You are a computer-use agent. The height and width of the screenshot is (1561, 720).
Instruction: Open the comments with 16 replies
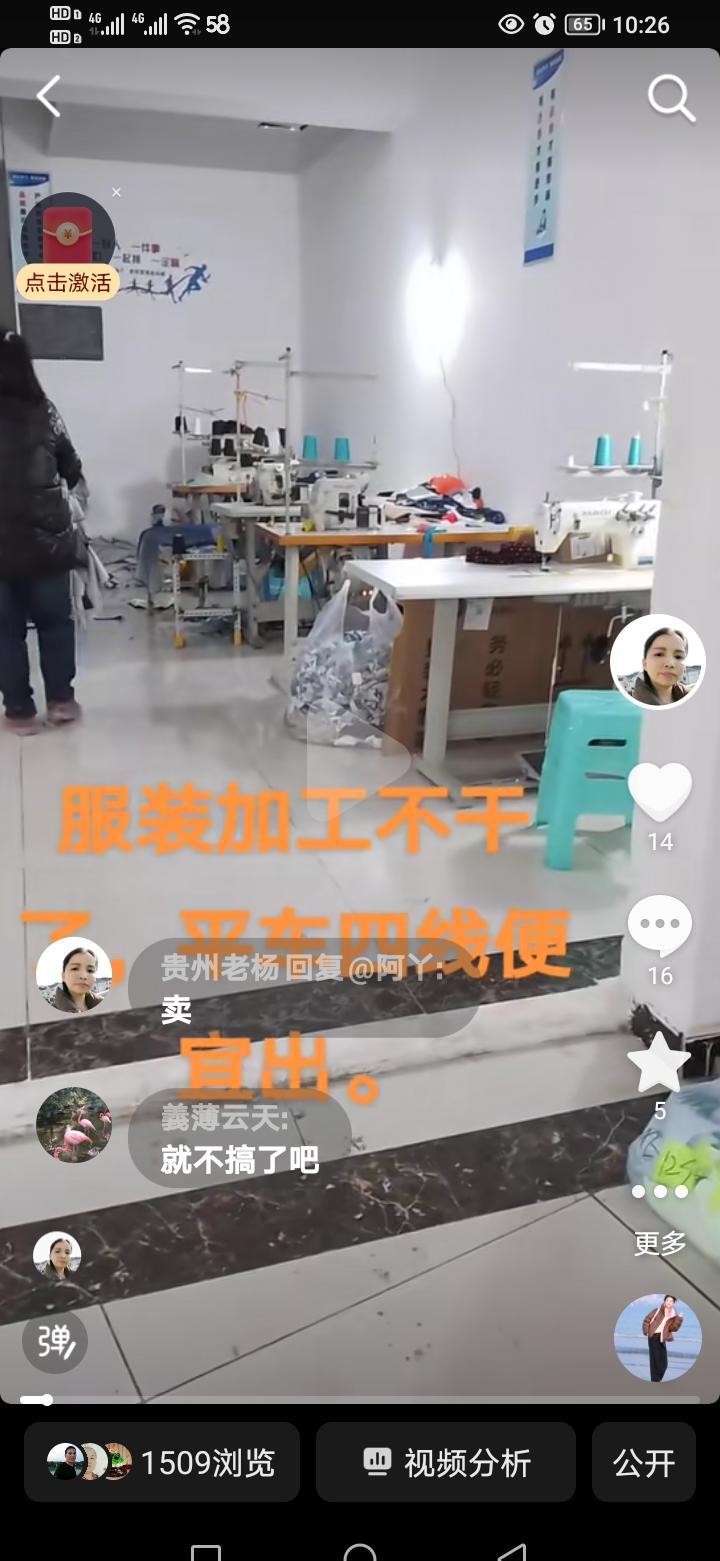[659, 926]
